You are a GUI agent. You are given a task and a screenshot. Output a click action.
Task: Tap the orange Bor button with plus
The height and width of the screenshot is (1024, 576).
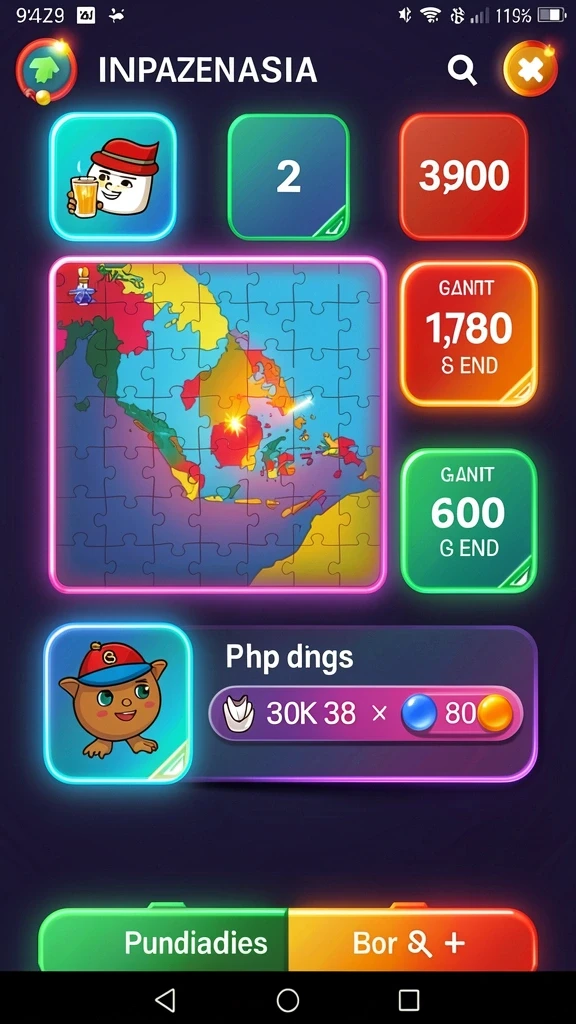(413, 942)
